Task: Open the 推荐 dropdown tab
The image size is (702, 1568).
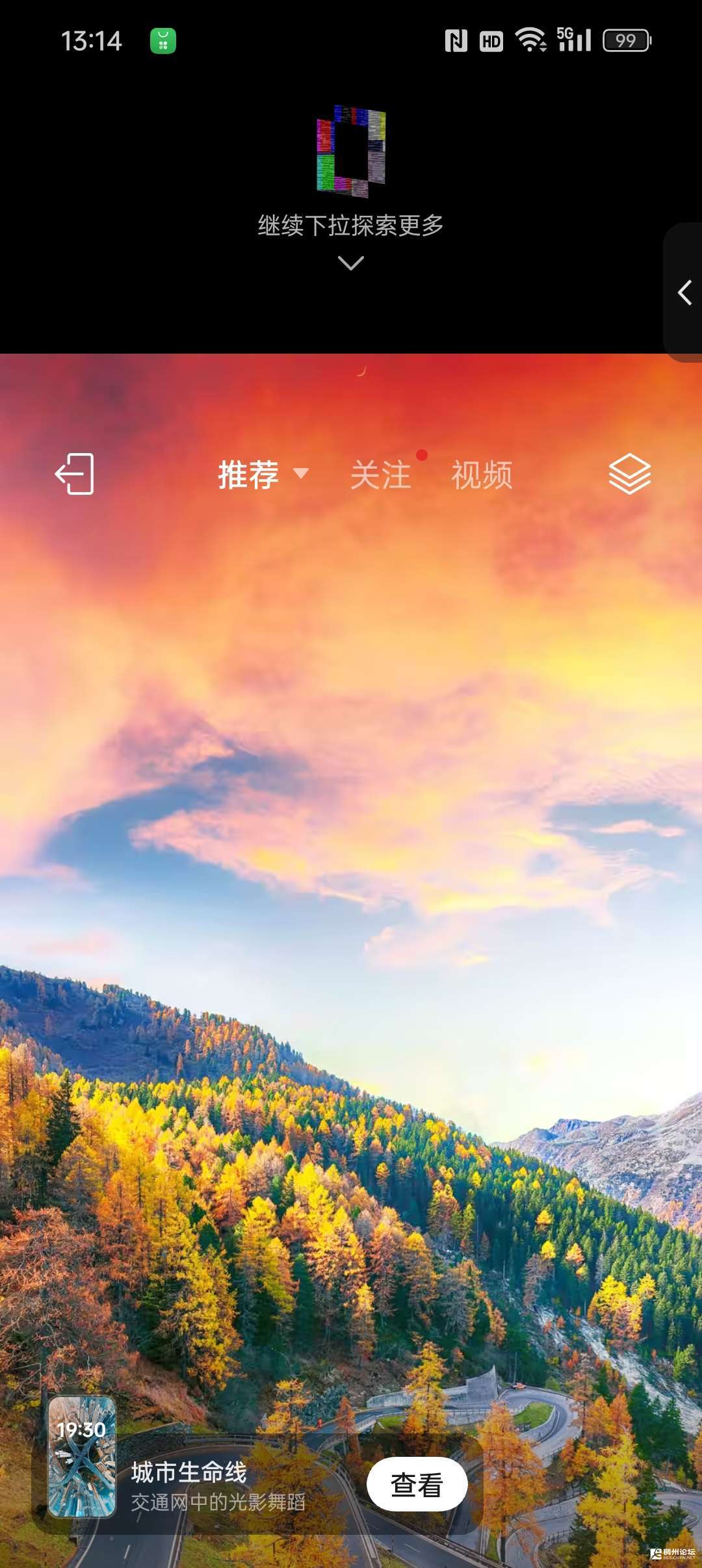Action: pos(261,475)
